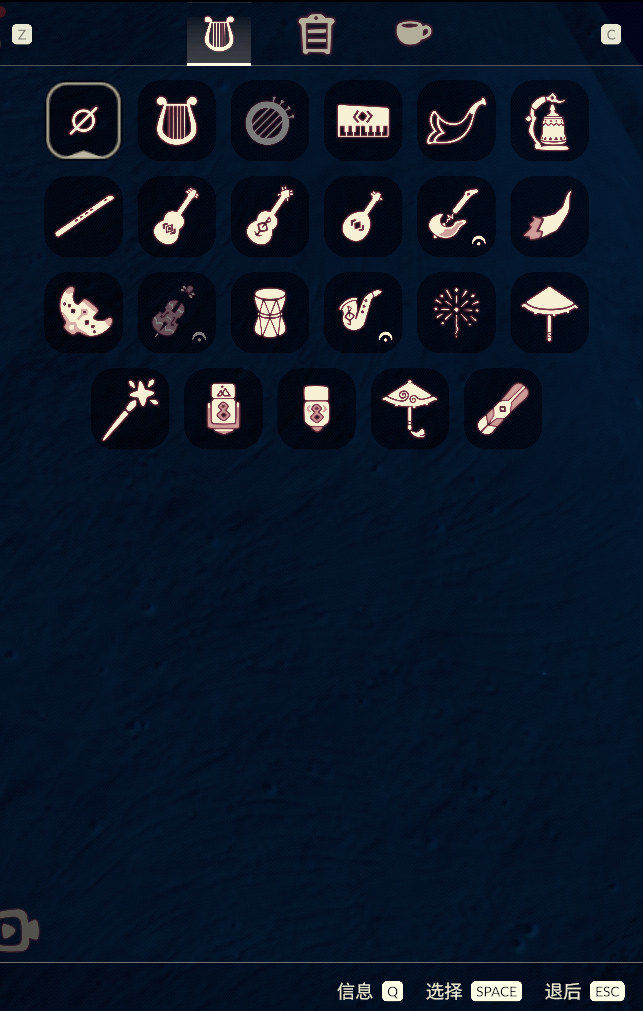Viewport: 643px width, 1011px height.
Task: Select the empty no-item slot
Action: click(84, 121)
